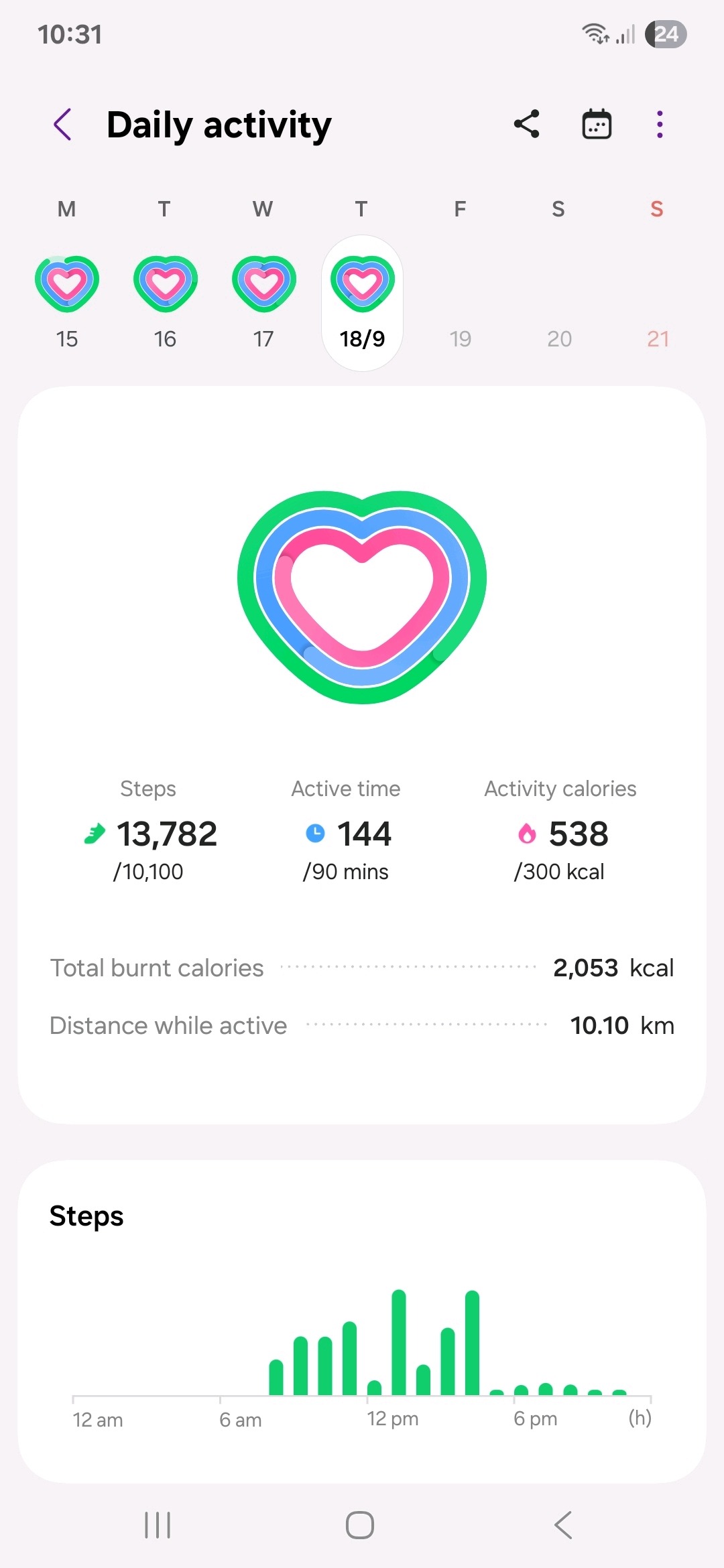Image resolution: width=724 pixels, height=1568 pixels.
Task: Select Monday the 15th
Action: pos(67,302)
